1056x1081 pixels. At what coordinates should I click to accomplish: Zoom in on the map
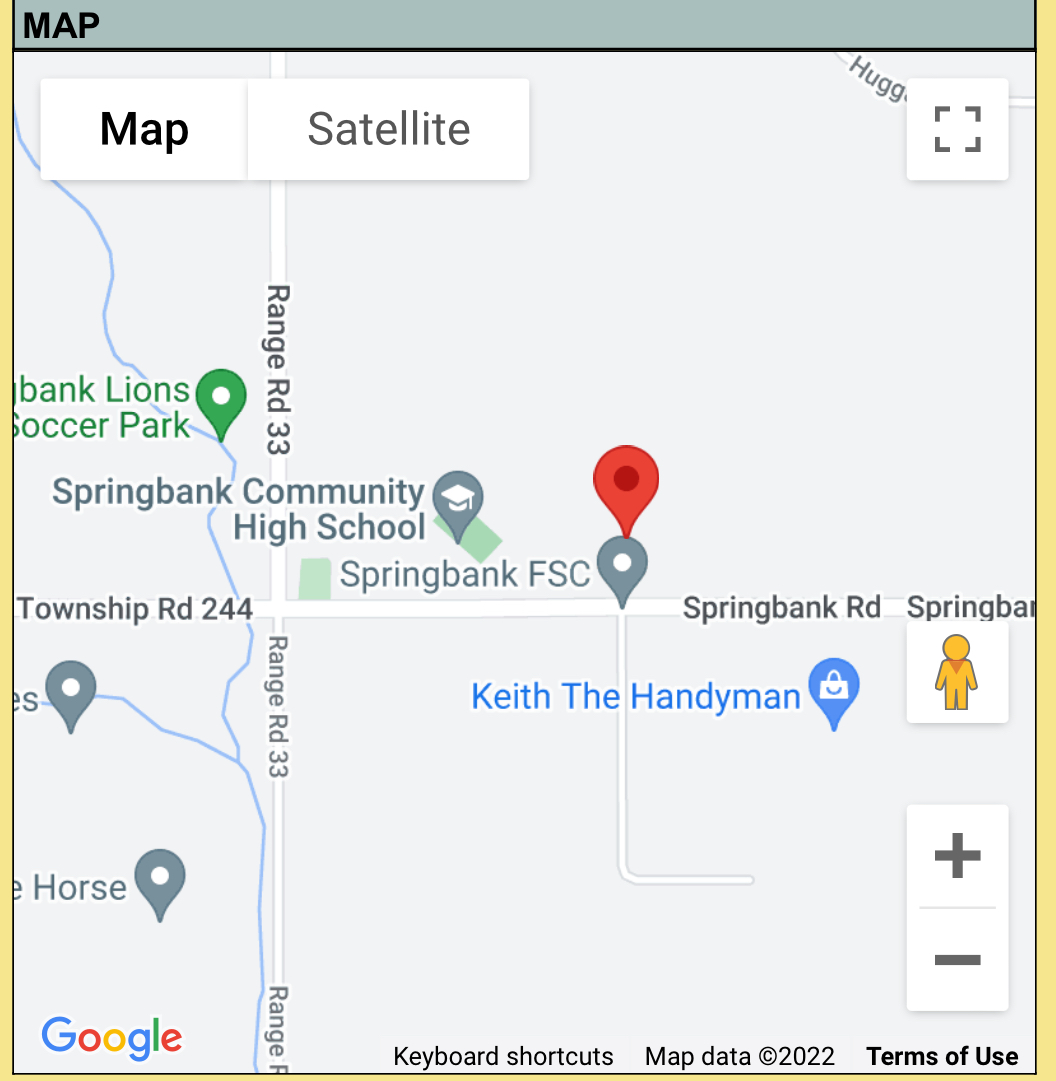click(x=957, y=856)
